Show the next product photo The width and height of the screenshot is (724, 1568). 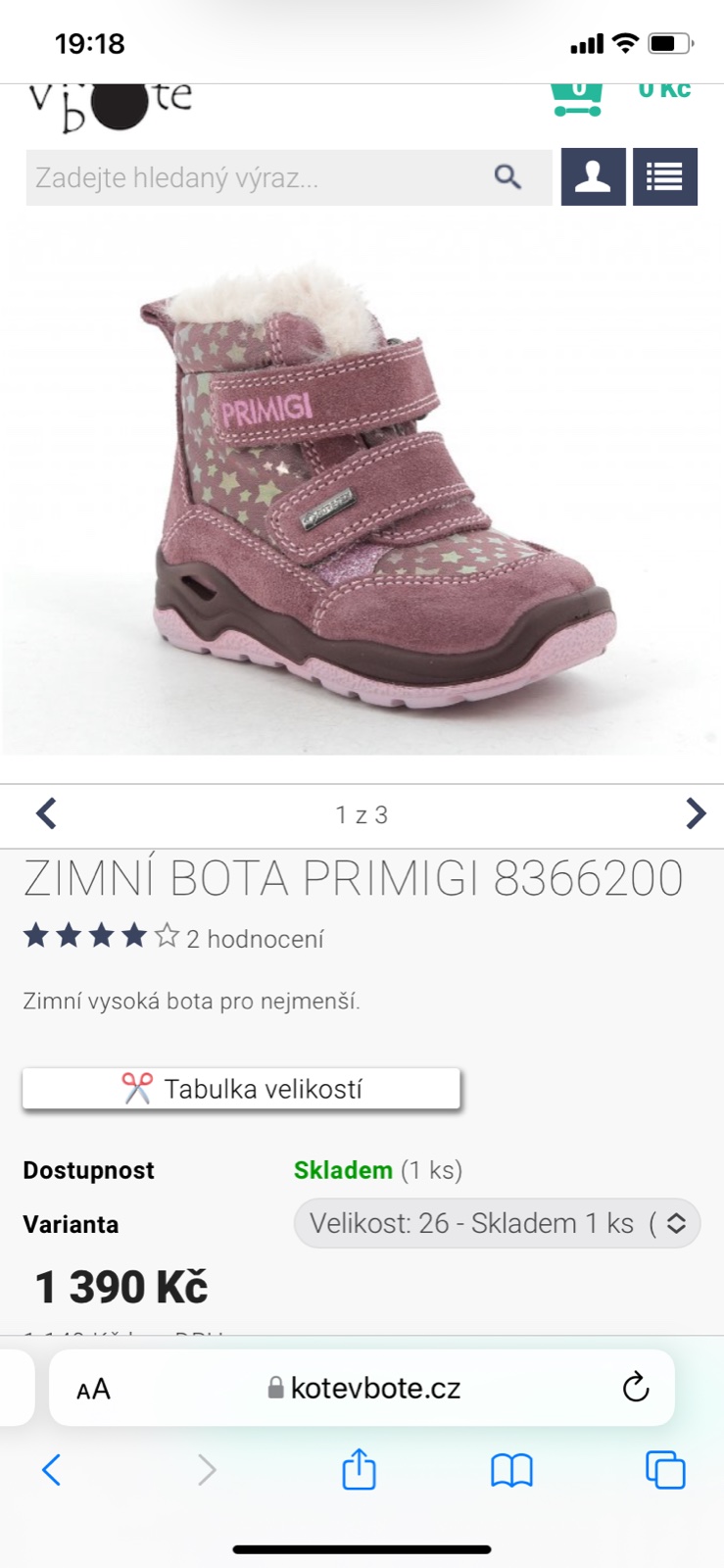(695, 813)
